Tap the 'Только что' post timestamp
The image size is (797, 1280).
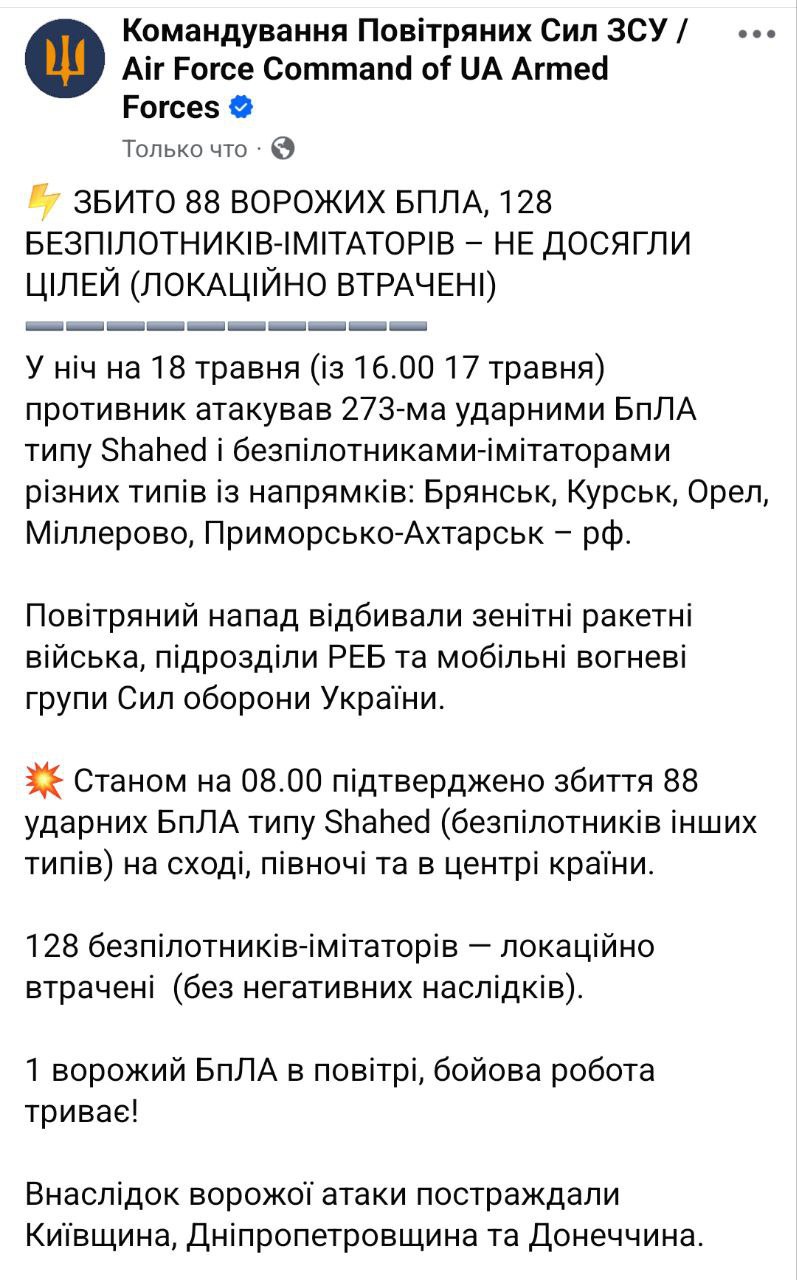pyautogui.click(x=184, y=149)
